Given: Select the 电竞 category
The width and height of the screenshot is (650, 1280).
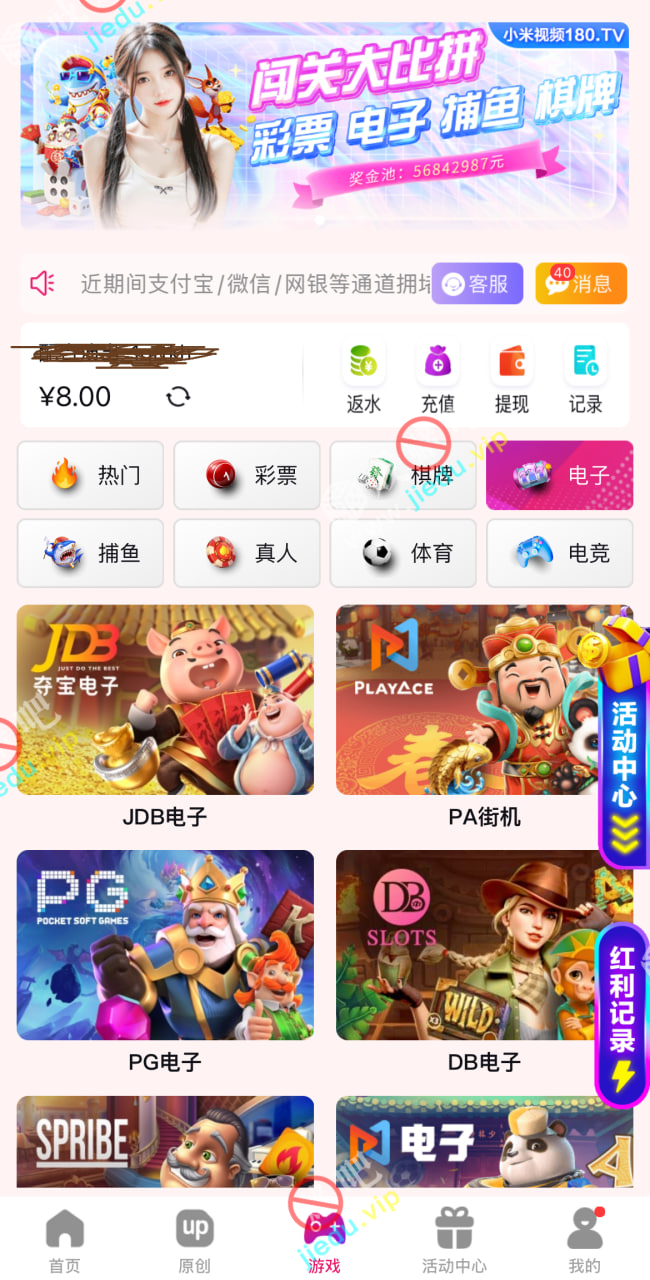Looking at the screenshot, I should pos(560,553).
